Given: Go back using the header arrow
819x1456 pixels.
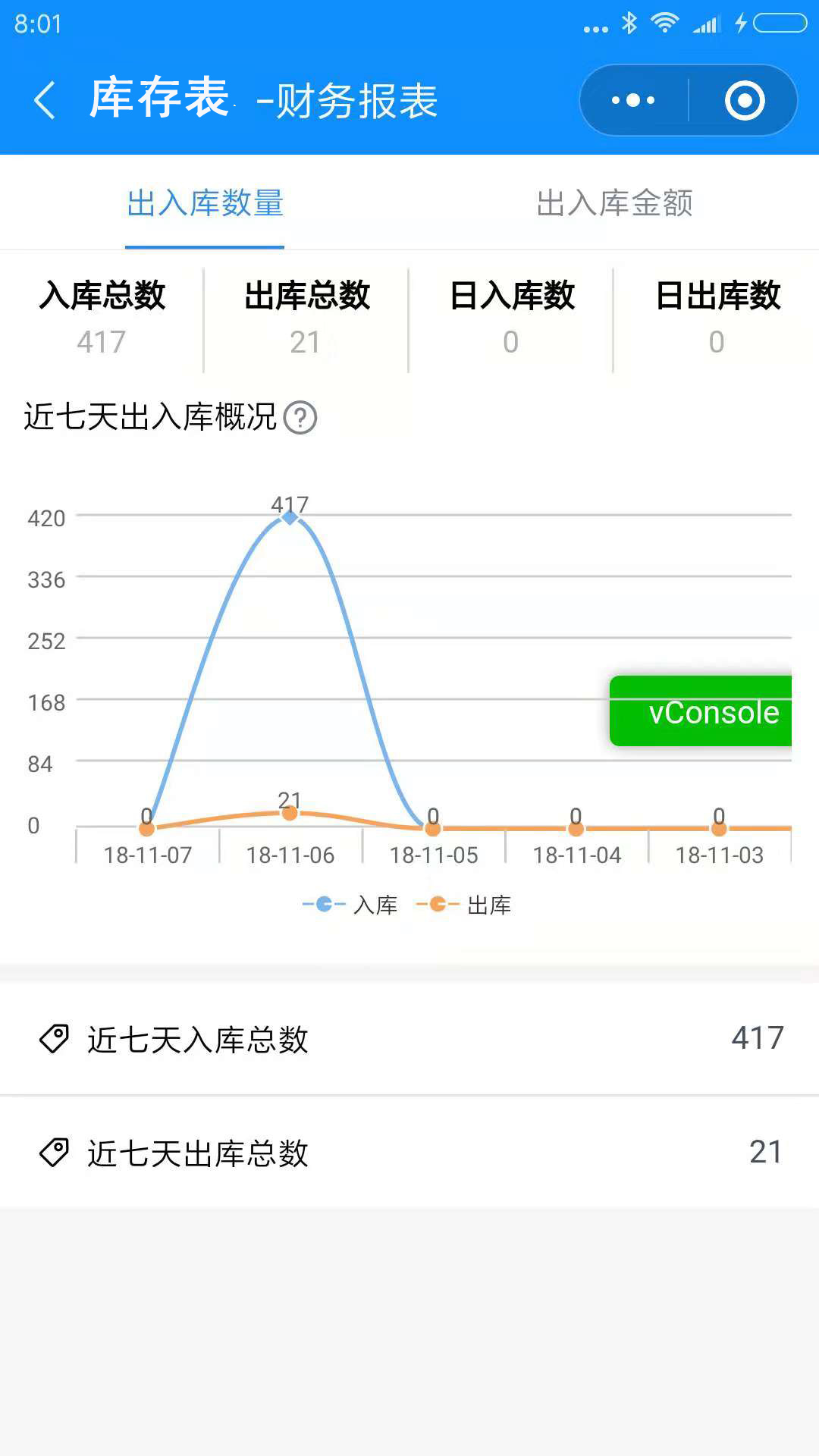Looking at the screenshot, I should point(45,100).
